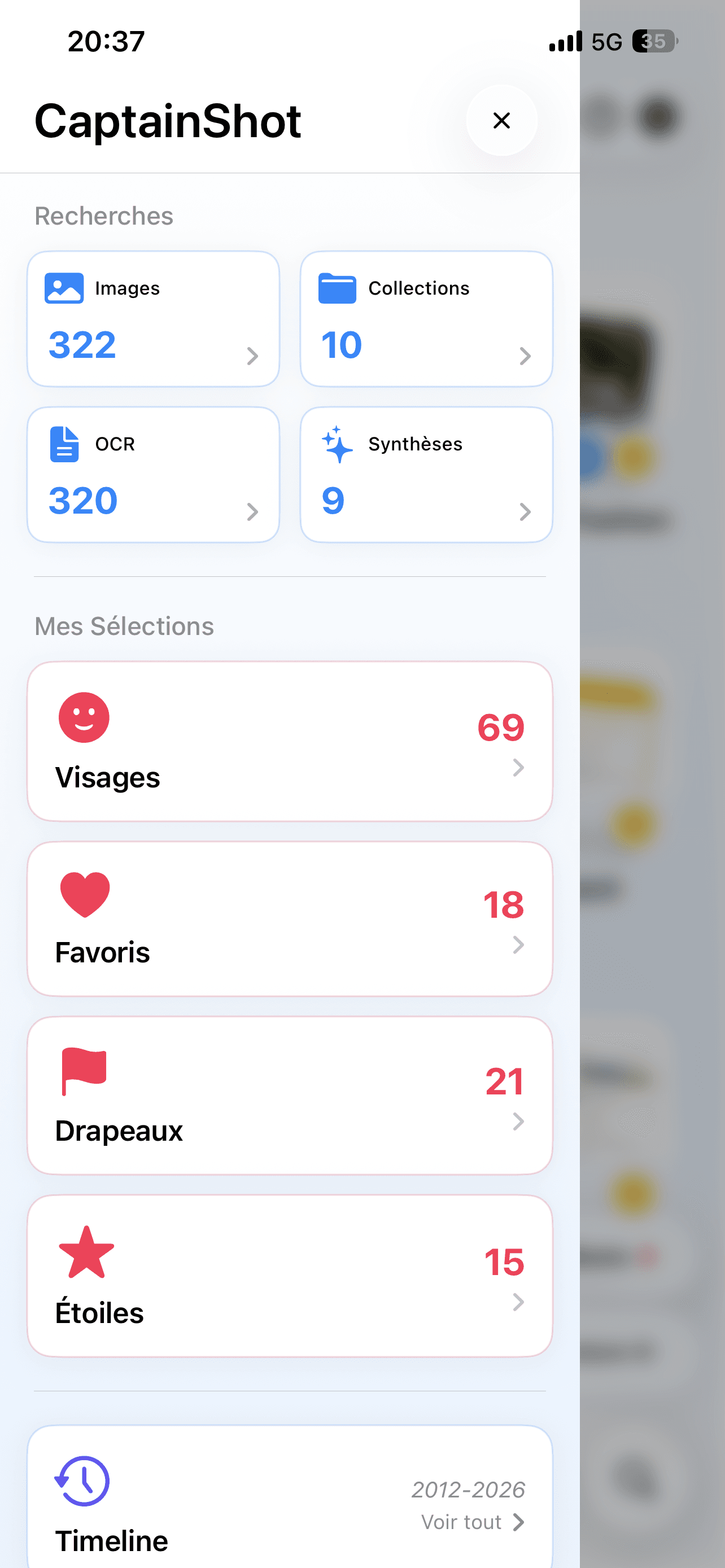The width and height of the screenshot is (725, 1568).
Task: Open Voir tout in Timeline
Action: point(473,1522)
